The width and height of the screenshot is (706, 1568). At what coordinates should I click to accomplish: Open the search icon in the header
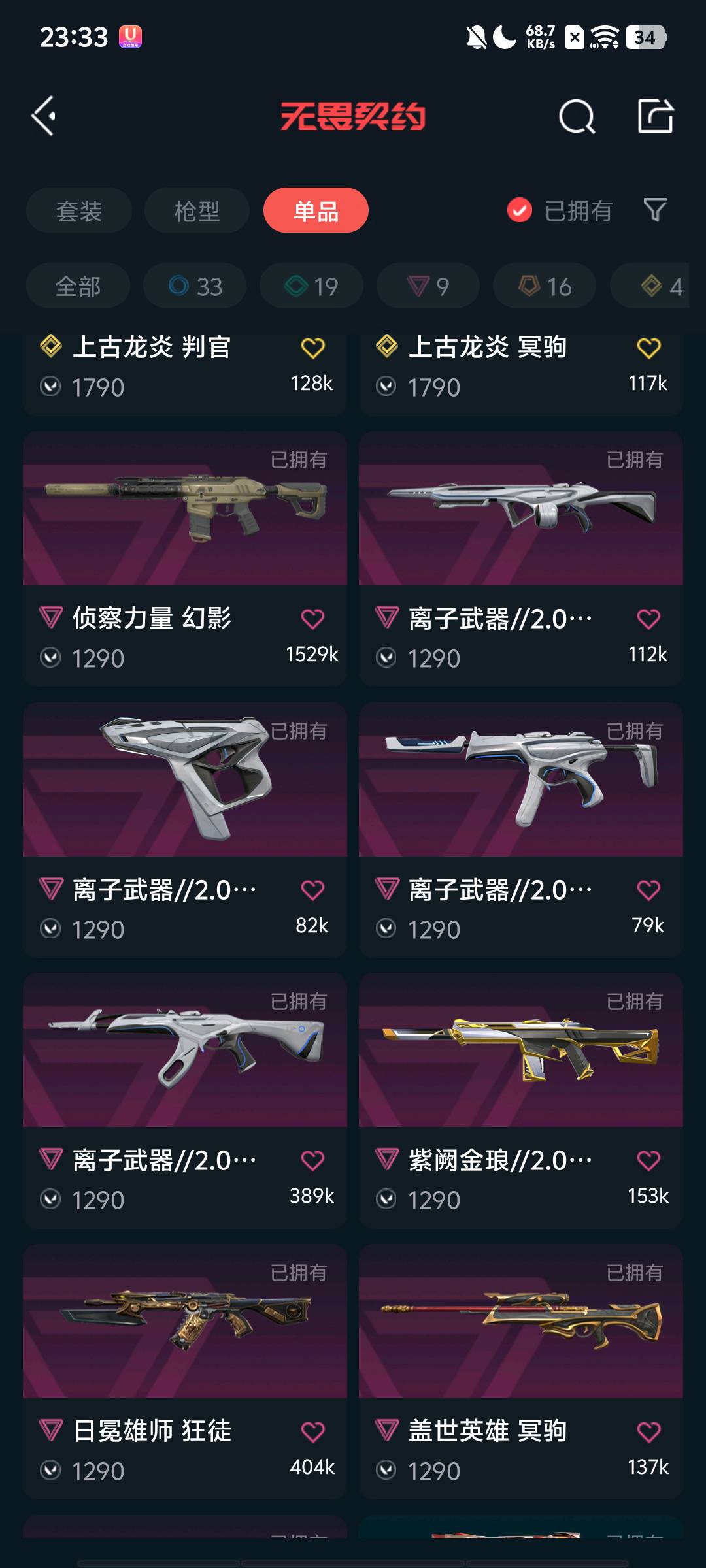click(x=577, y=117)
